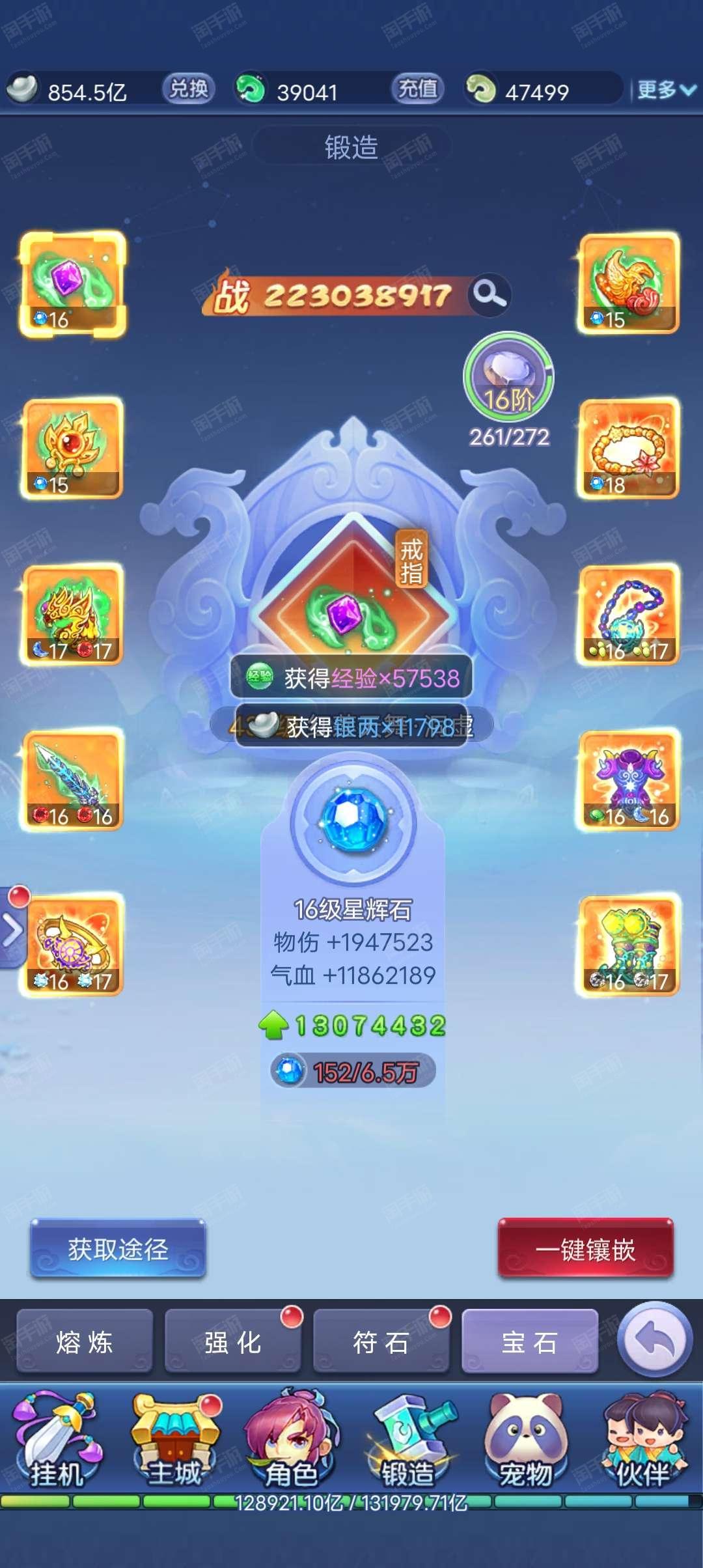Open the 充值 recharge button
This screenshot has width=703, height=1568.
pyautogui.click(x=418, y=89)
